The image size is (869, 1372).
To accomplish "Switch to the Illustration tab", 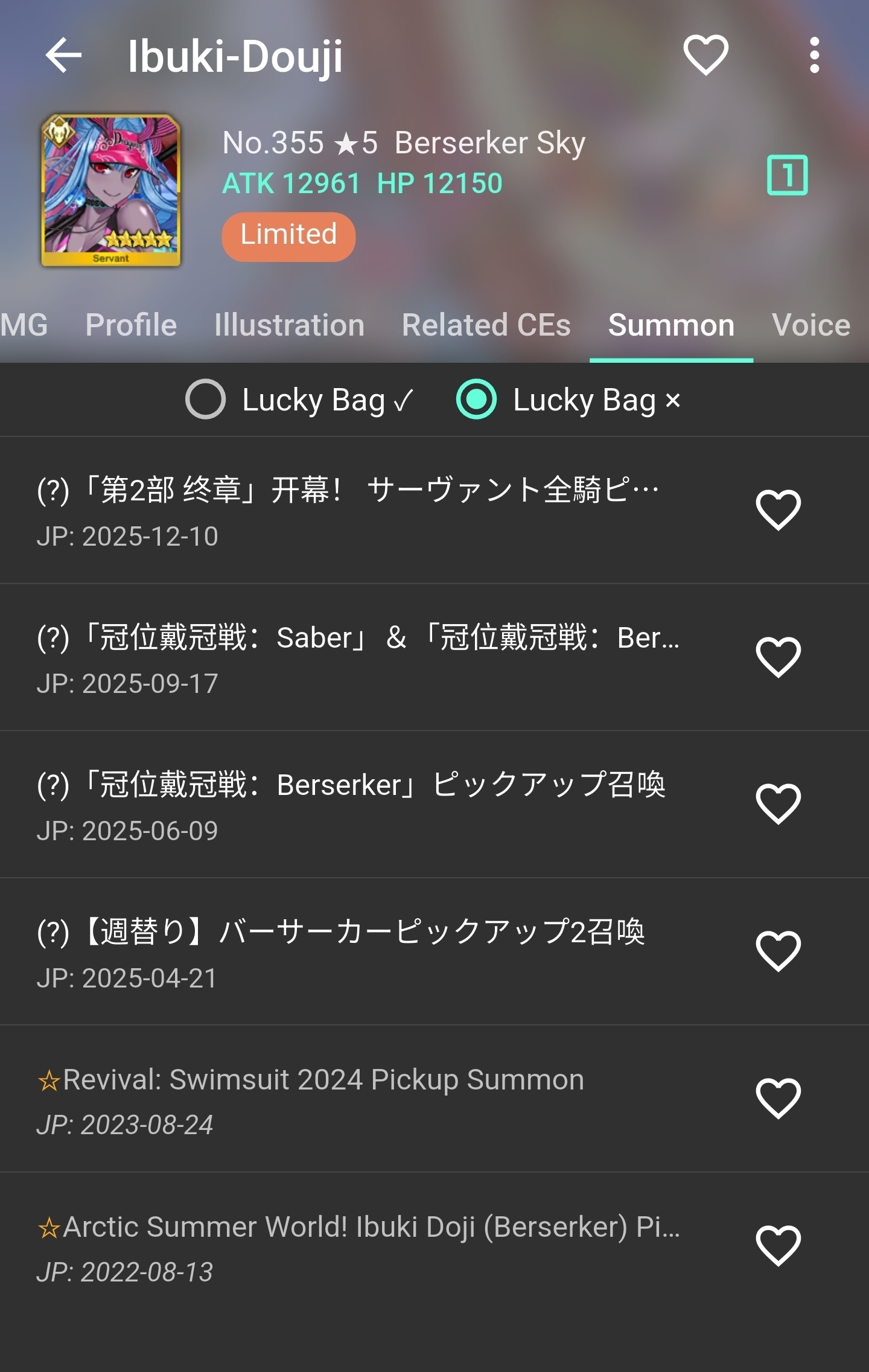I will [289, 325].
